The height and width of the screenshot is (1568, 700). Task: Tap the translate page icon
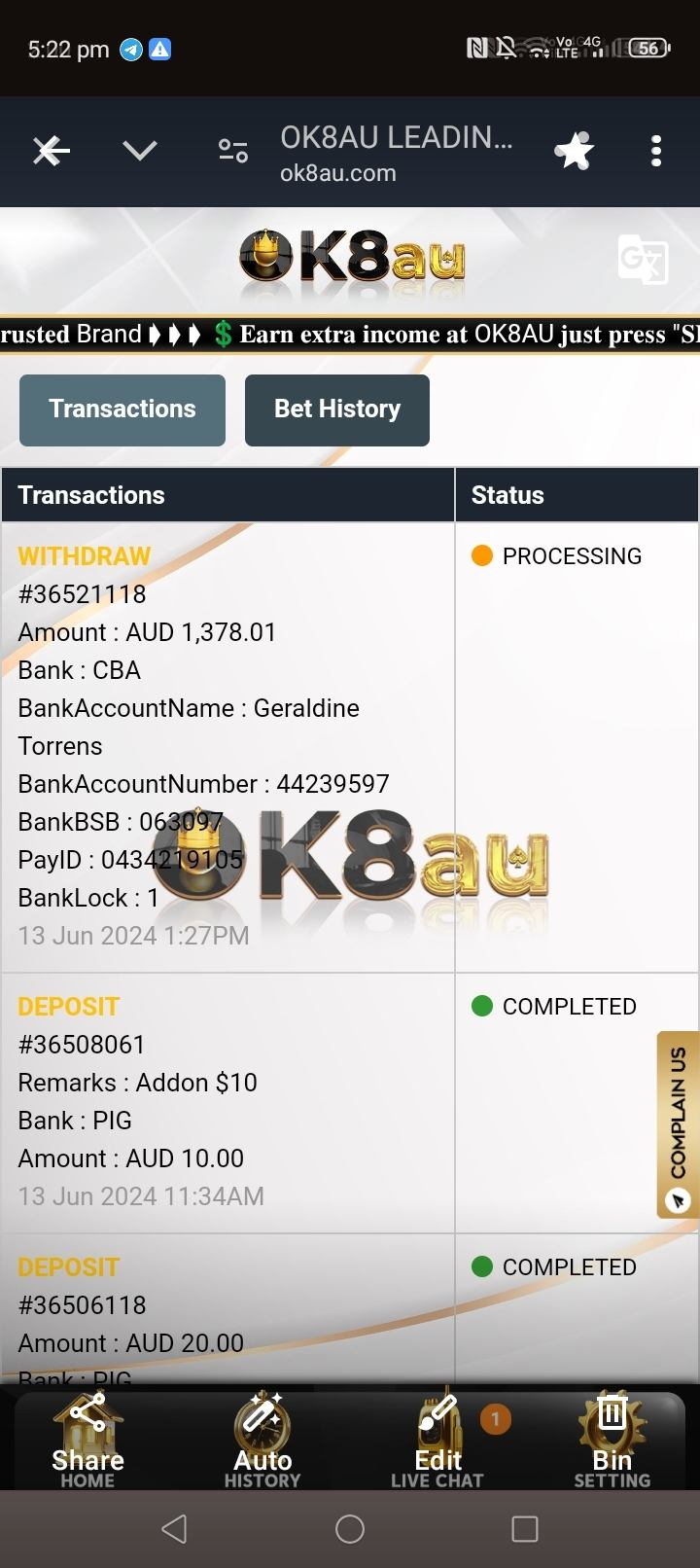coord(643,259)
